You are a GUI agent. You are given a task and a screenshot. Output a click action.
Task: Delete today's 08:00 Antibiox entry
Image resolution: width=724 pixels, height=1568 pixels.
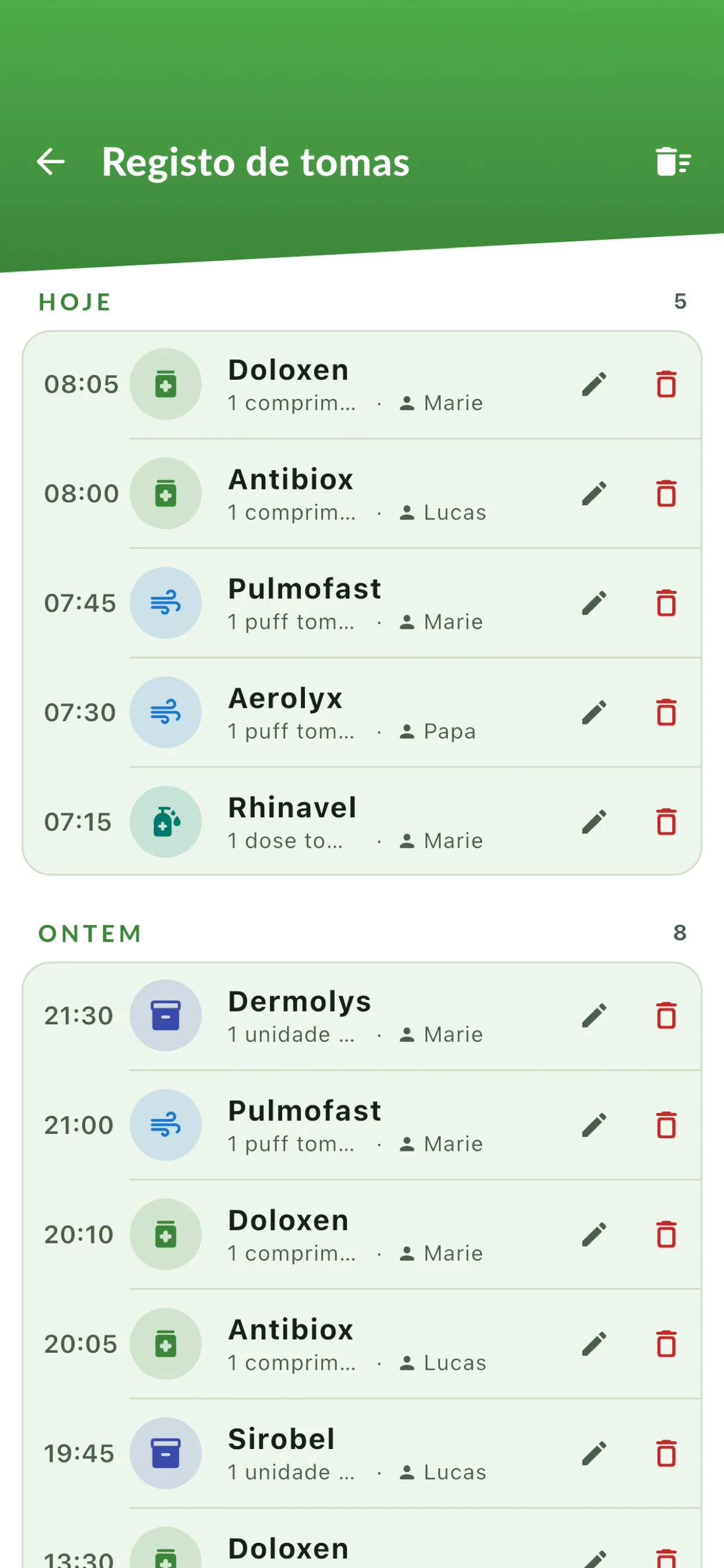(x=666, y=494)
